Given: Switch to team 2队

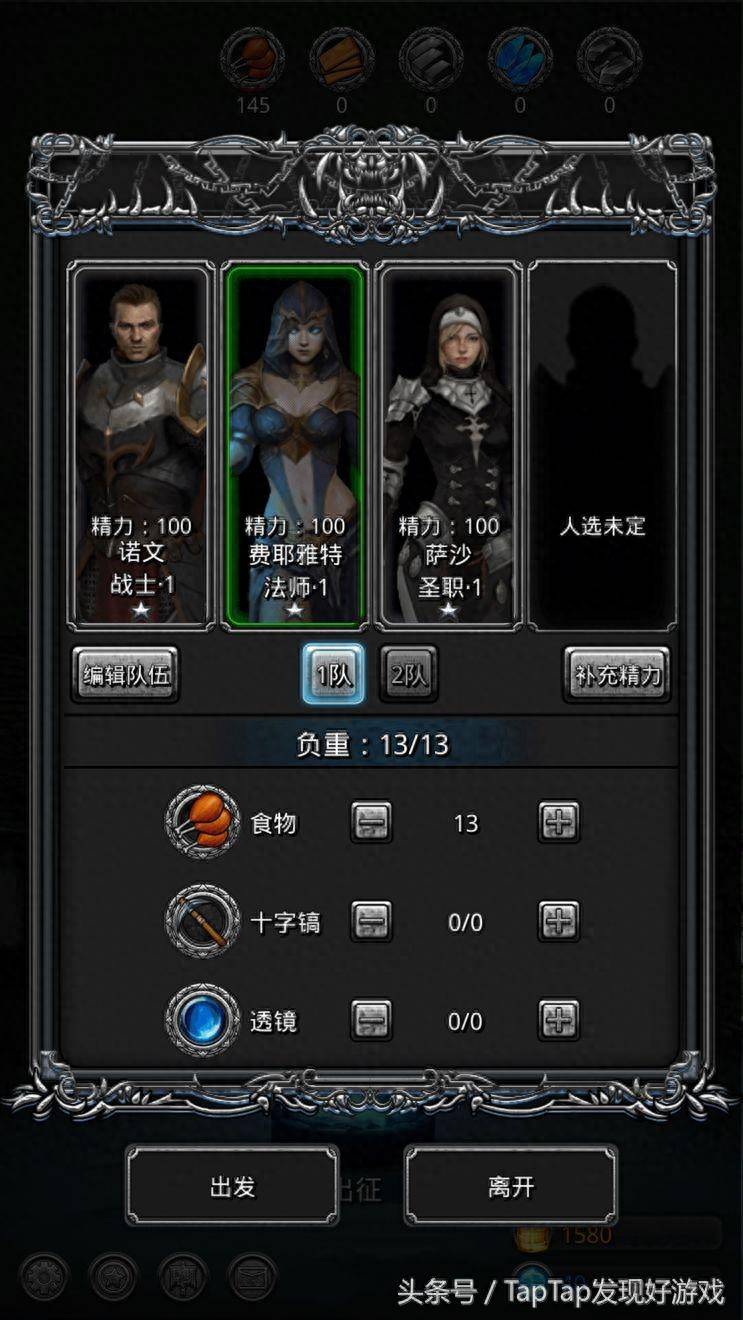Looking at the screenshot, I should coord(408,675).
